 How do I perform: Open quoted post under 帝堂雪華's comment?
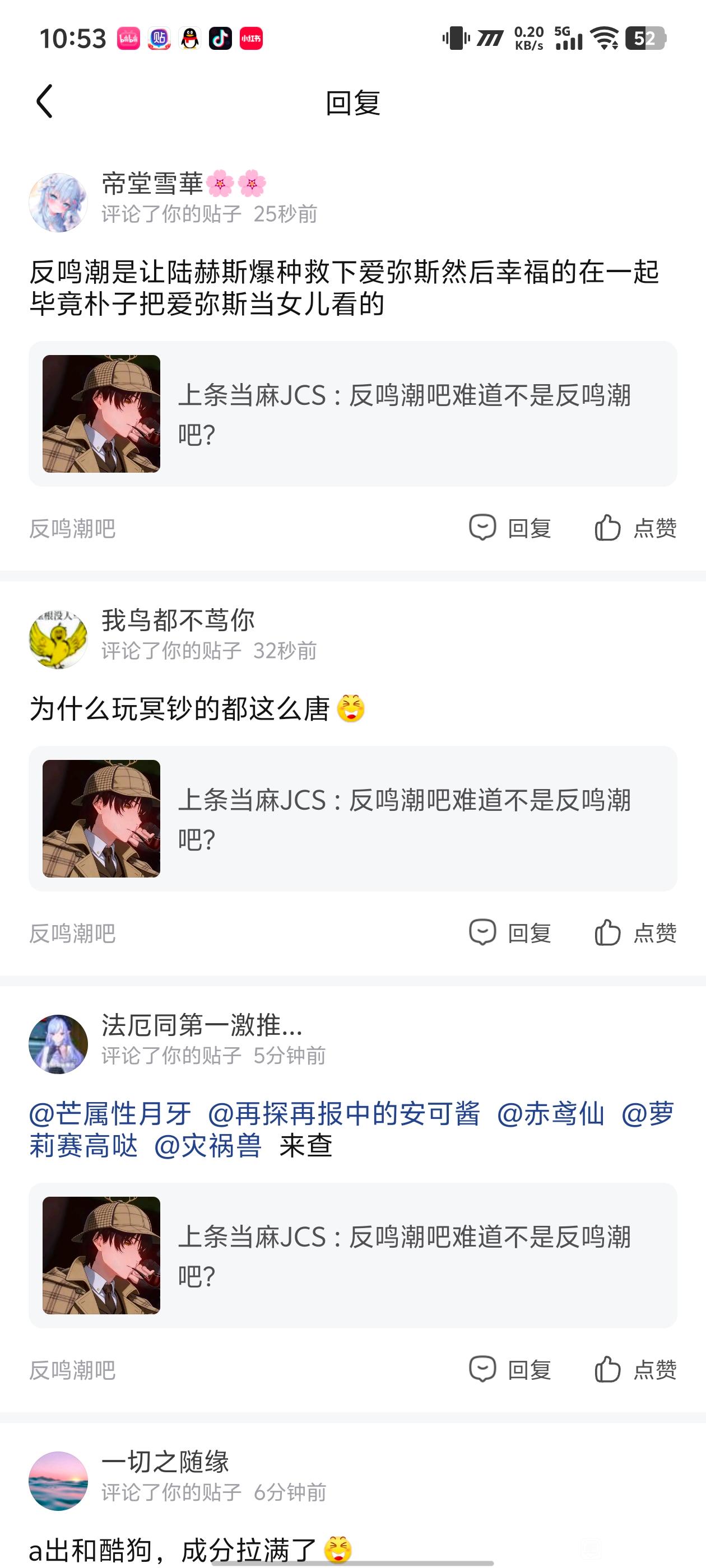tap(352, 414)
